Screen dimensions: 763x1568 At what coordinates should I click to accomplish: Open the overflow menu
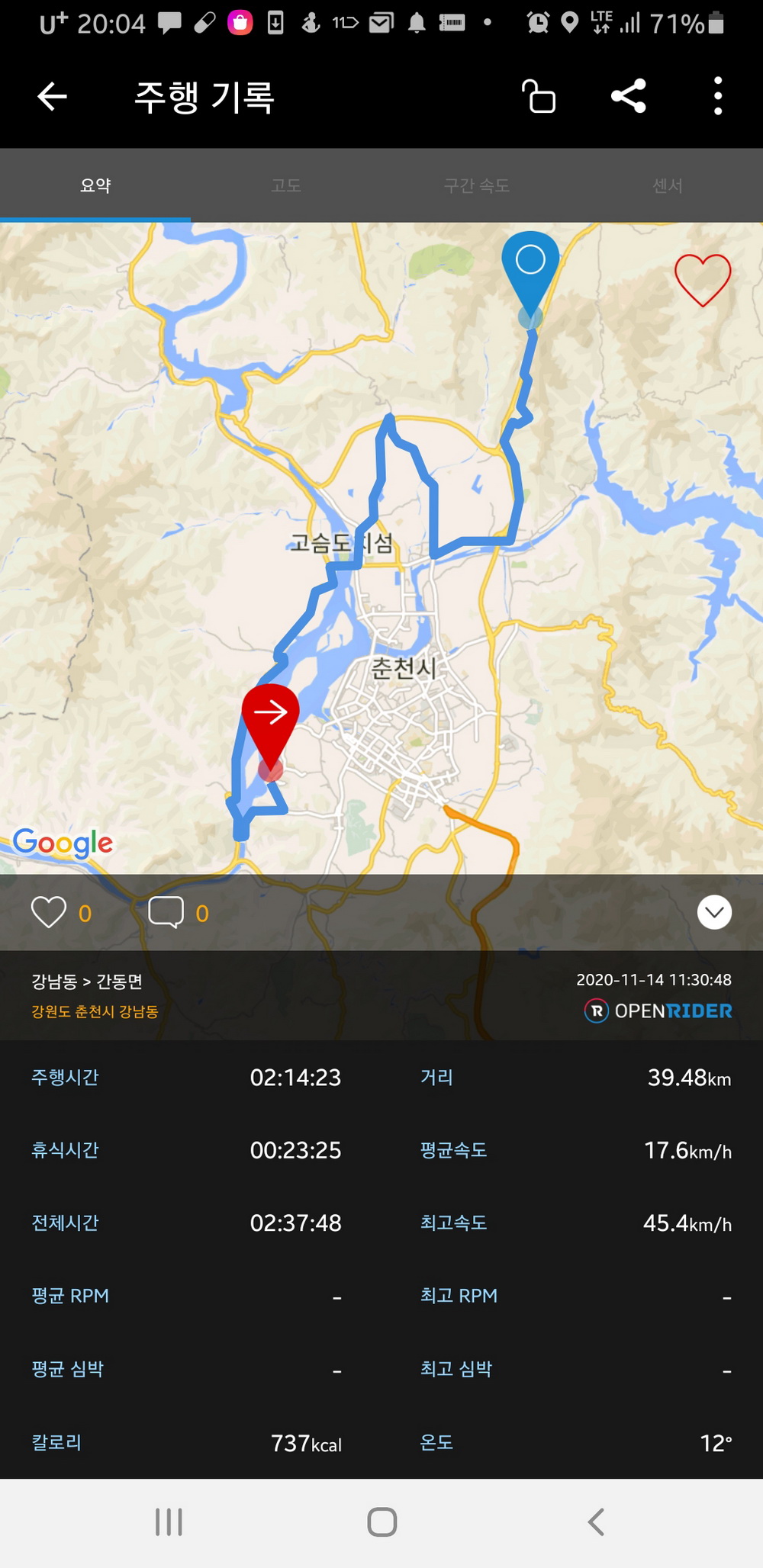(717, 97)
